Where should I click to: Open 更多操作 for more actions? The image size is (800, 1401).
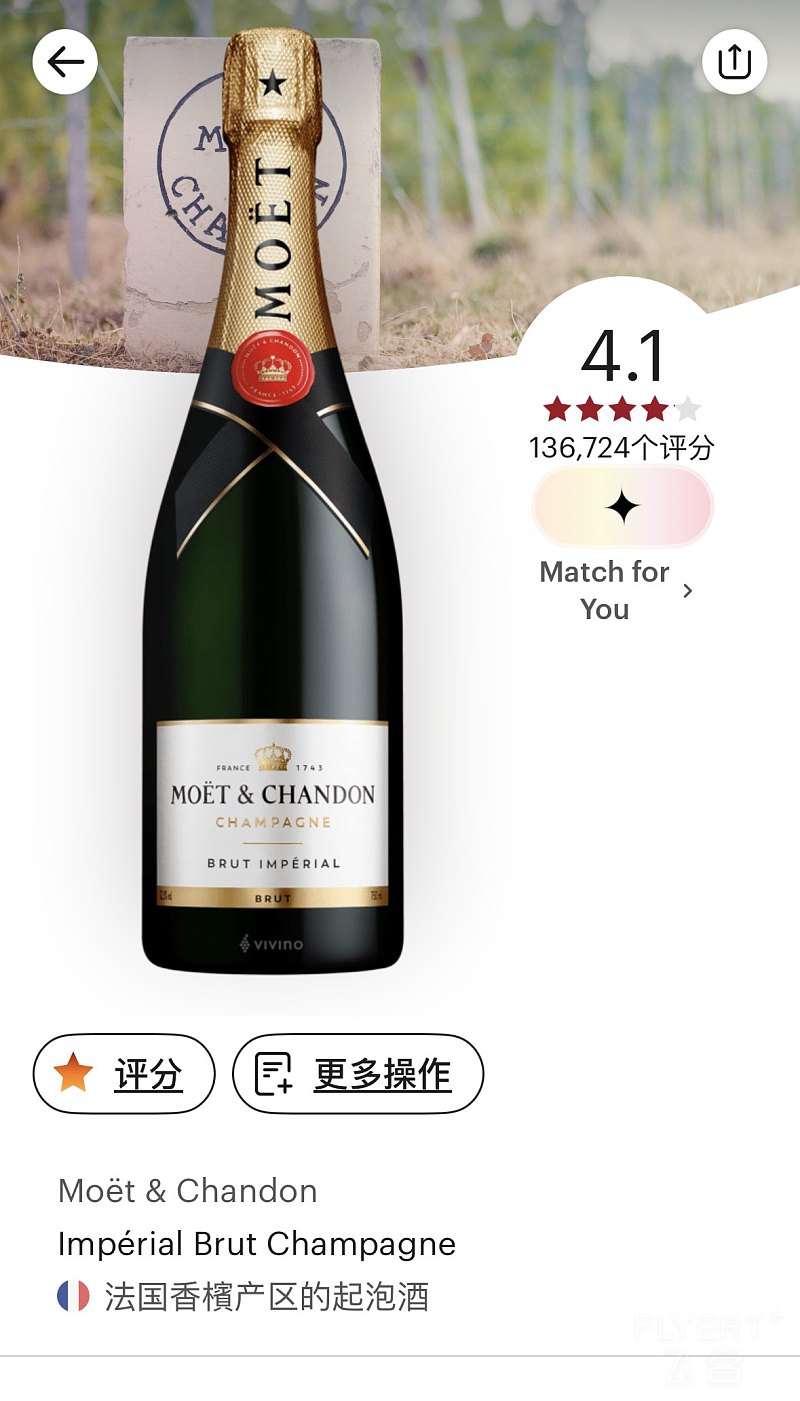pos(358,1074)
